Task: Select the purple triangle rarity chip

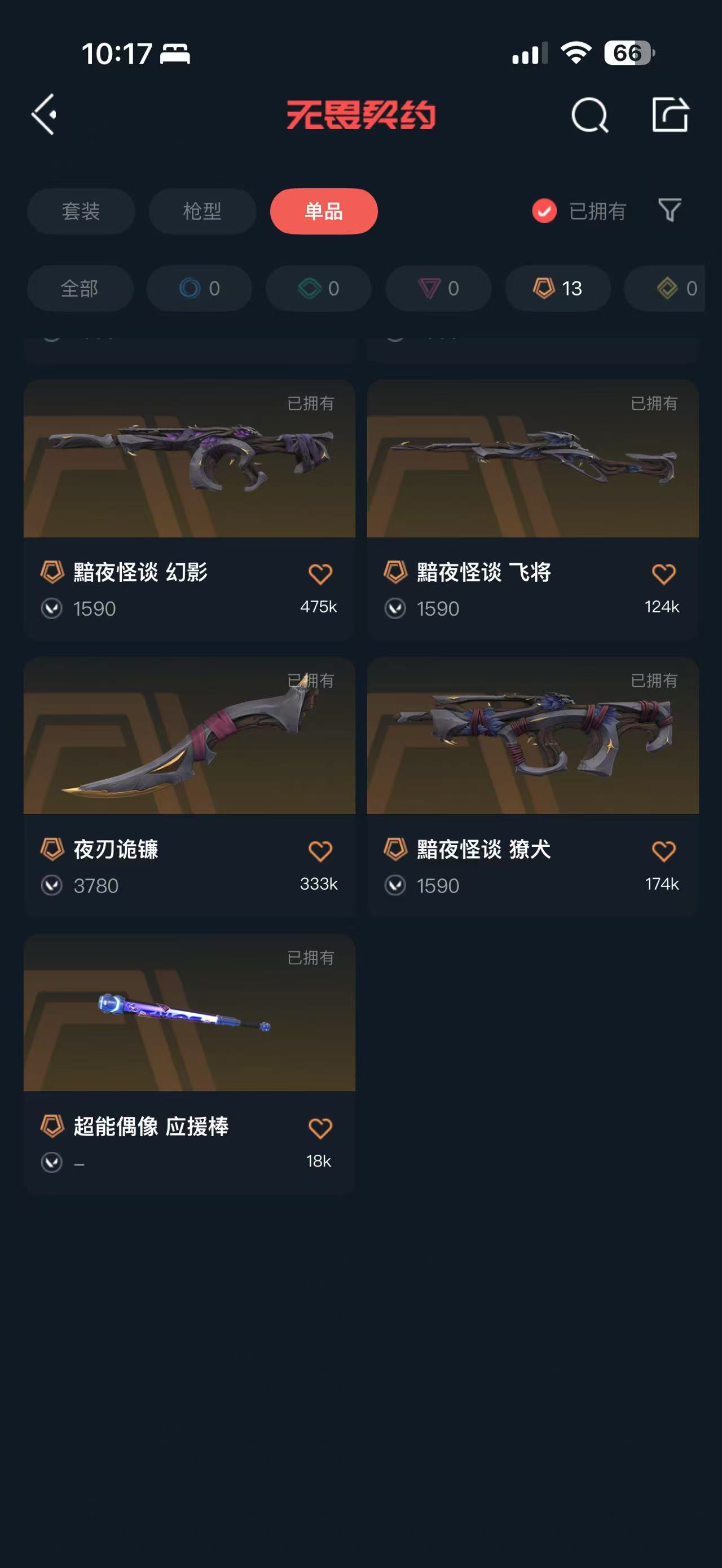Action: (x=438, y=289)
